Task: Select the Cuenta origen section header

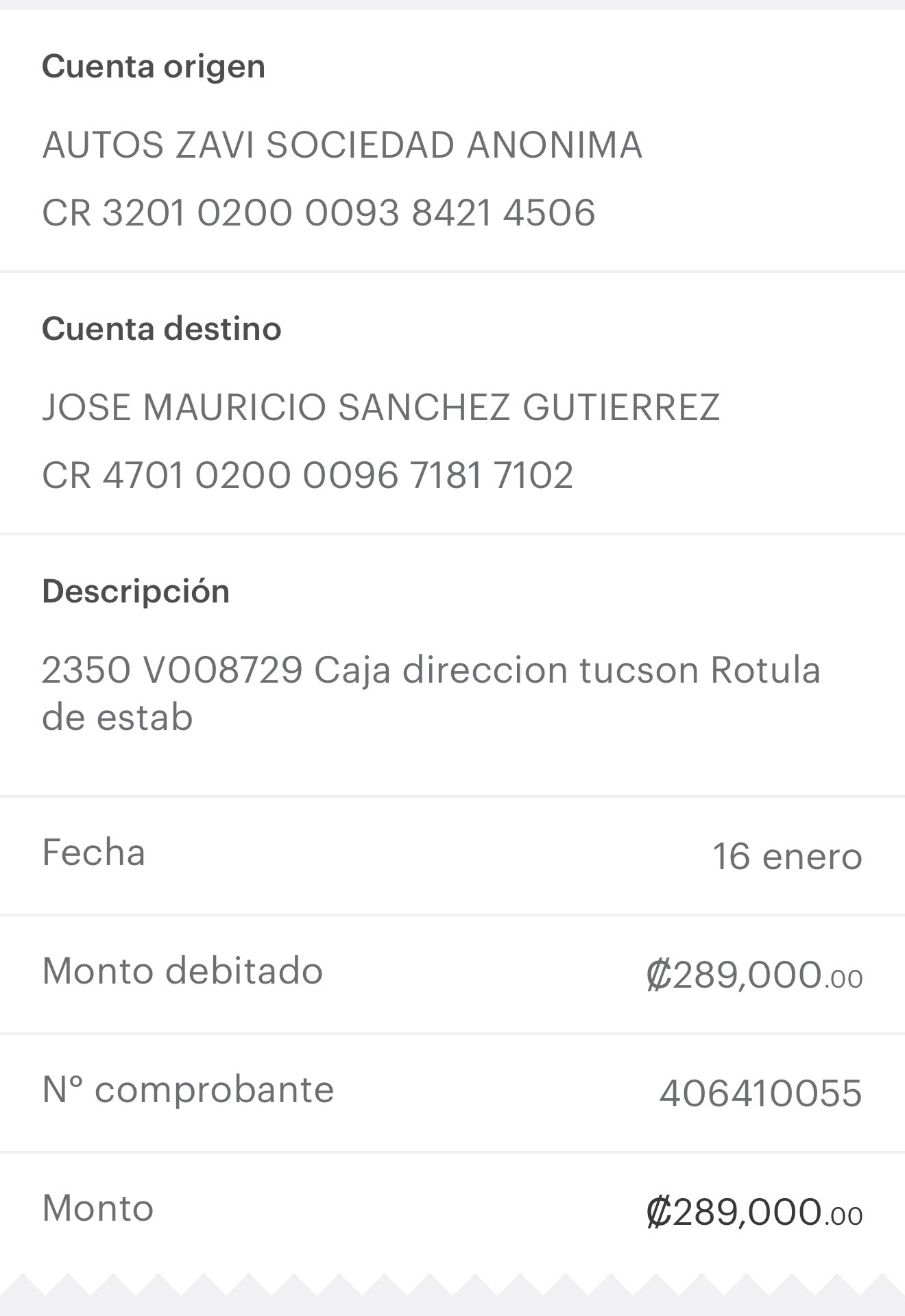Action: coord(152,66)
